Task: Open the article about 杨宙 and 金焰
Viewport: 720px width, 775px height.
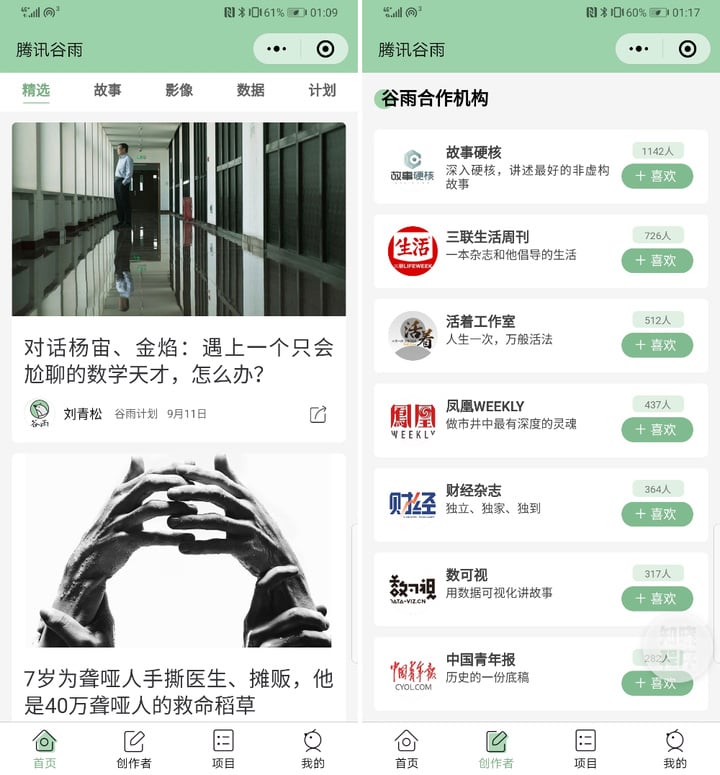Action: (178, 361)
